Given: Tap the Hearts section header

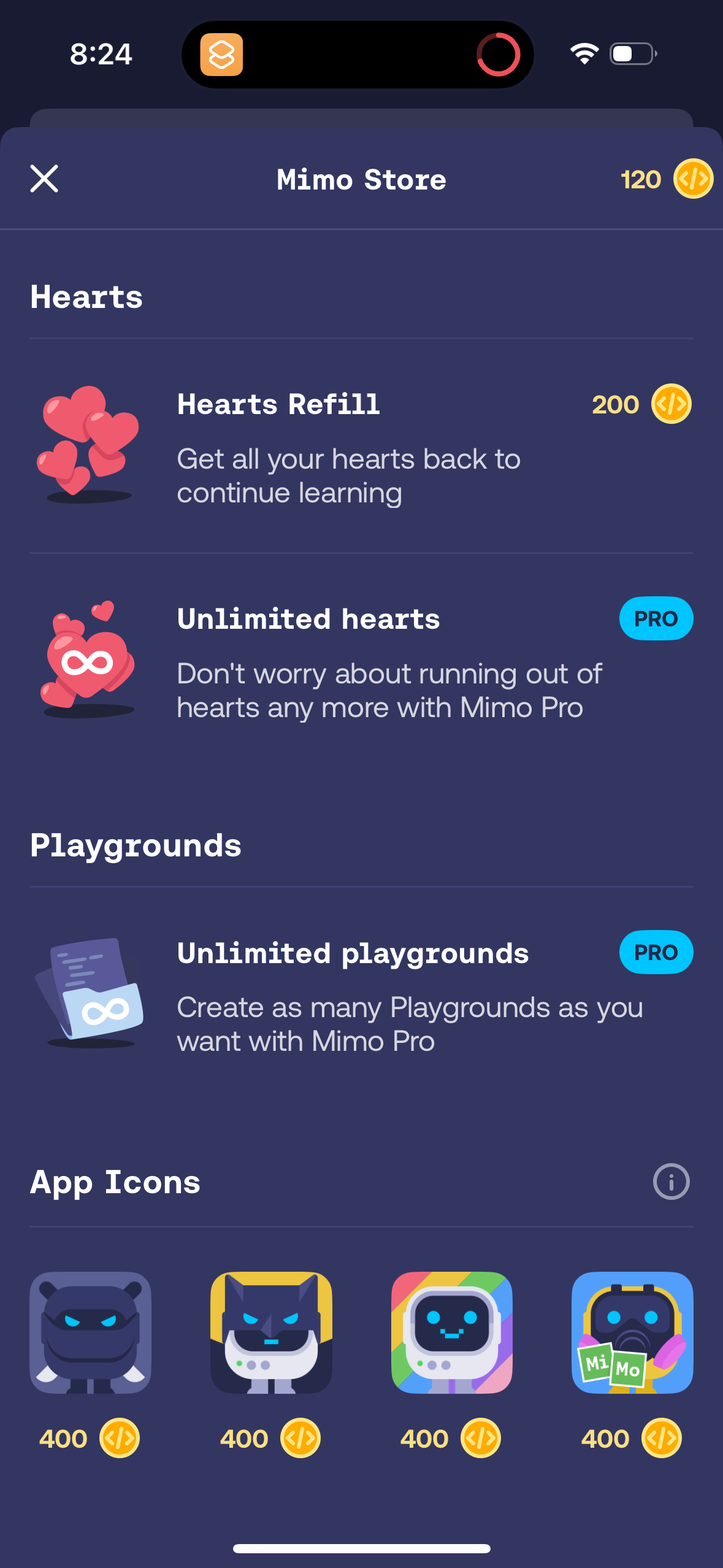Looking at the screenshot, I should 86,296.
